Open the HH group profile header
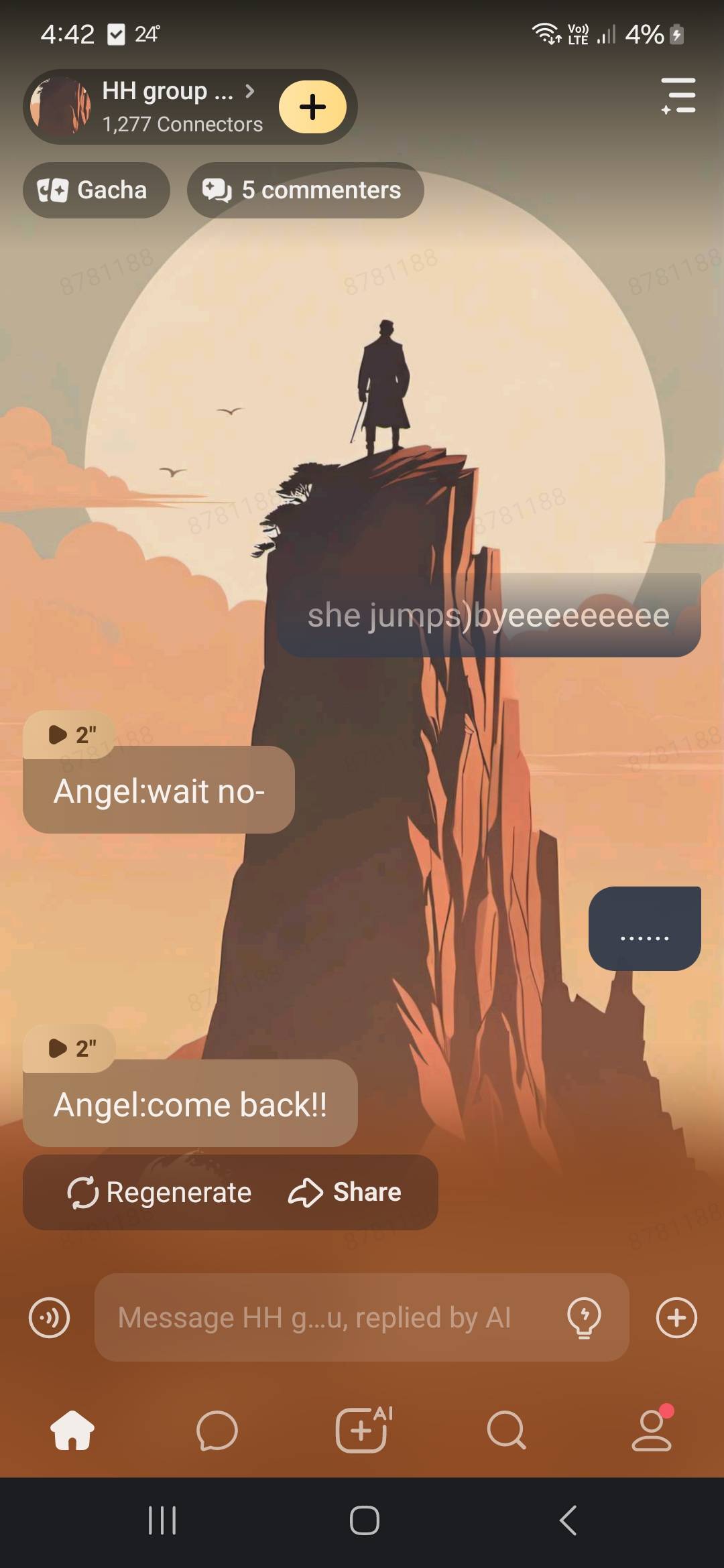 coord(168,107)
